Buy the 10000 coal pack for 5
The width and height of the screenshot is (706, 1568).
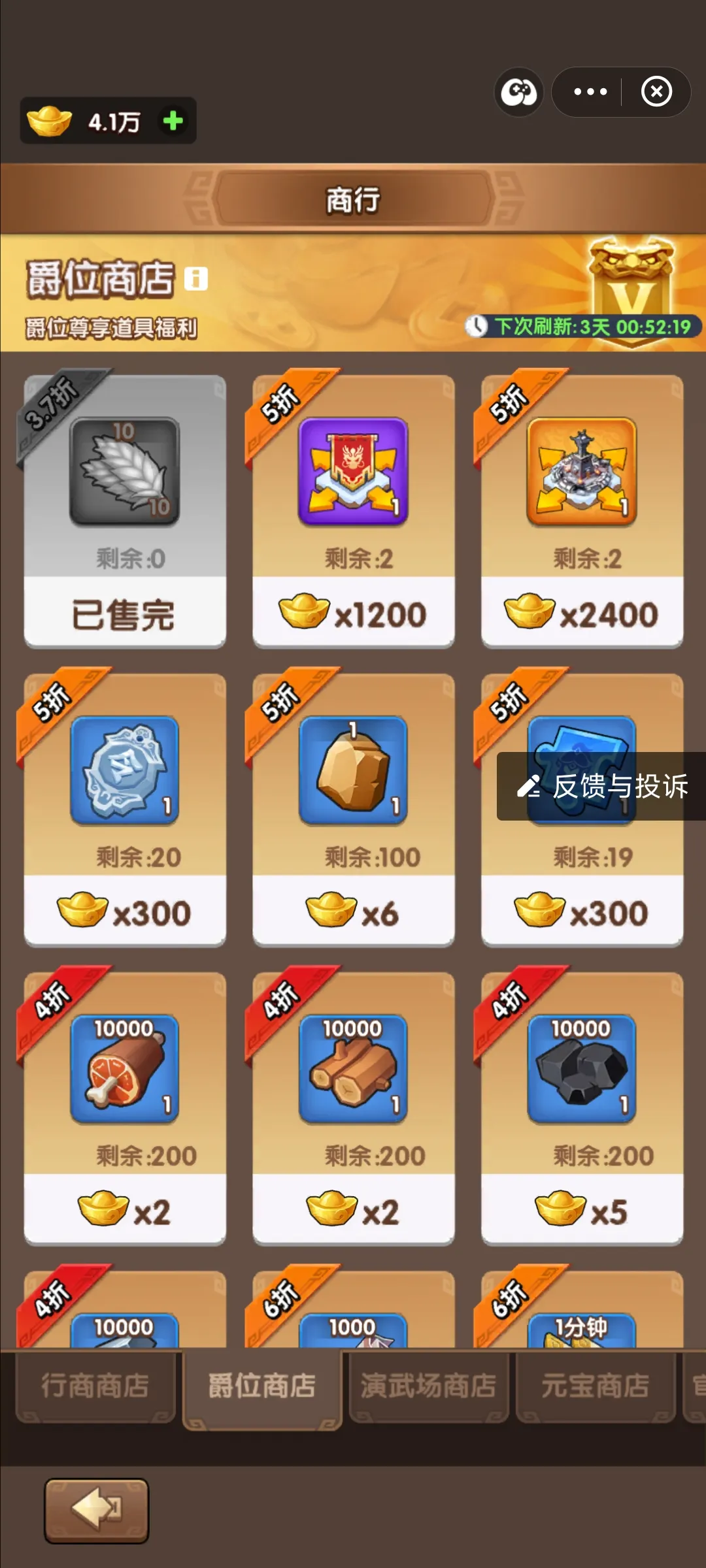click(x=582, y=1210)
